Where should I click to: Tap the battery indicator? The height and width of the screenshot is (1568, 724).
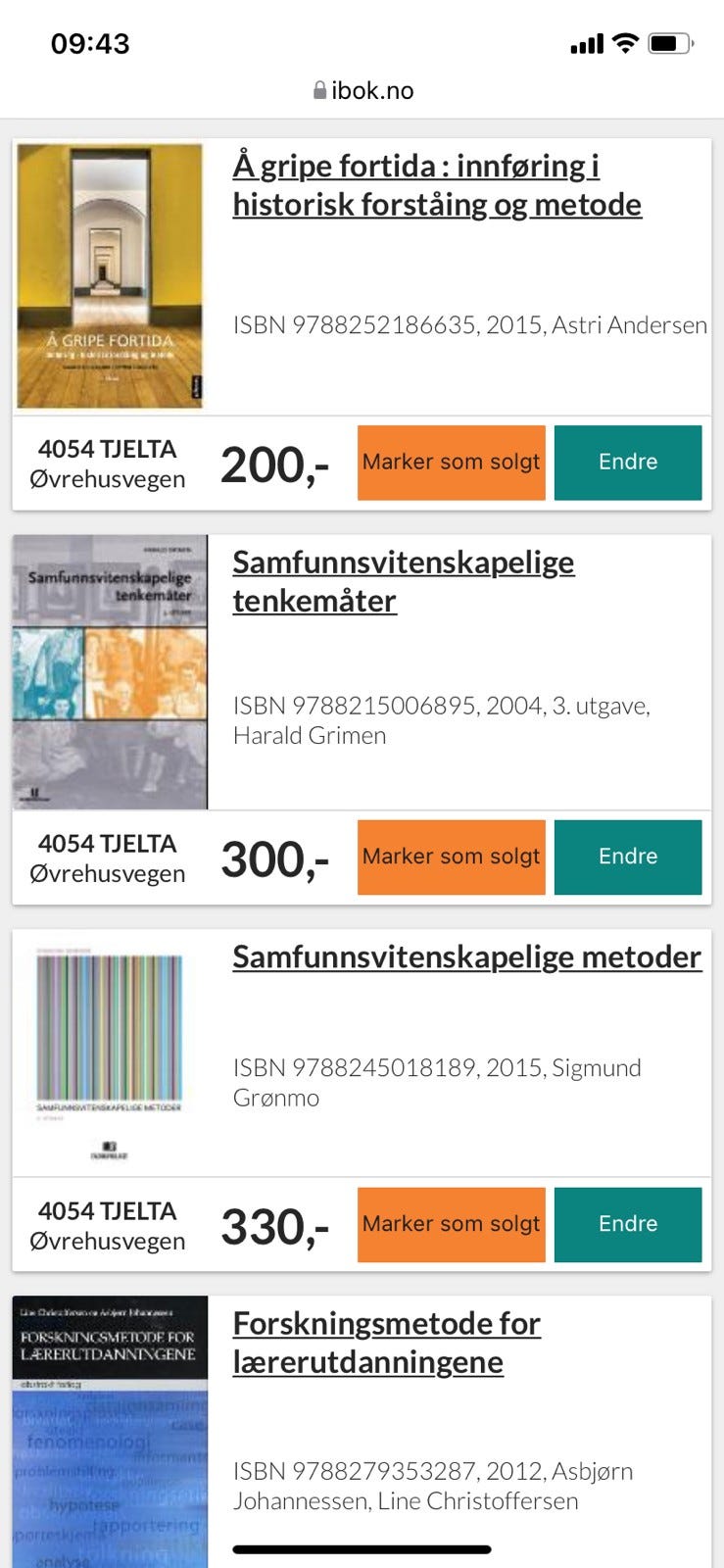pos(671,42)
